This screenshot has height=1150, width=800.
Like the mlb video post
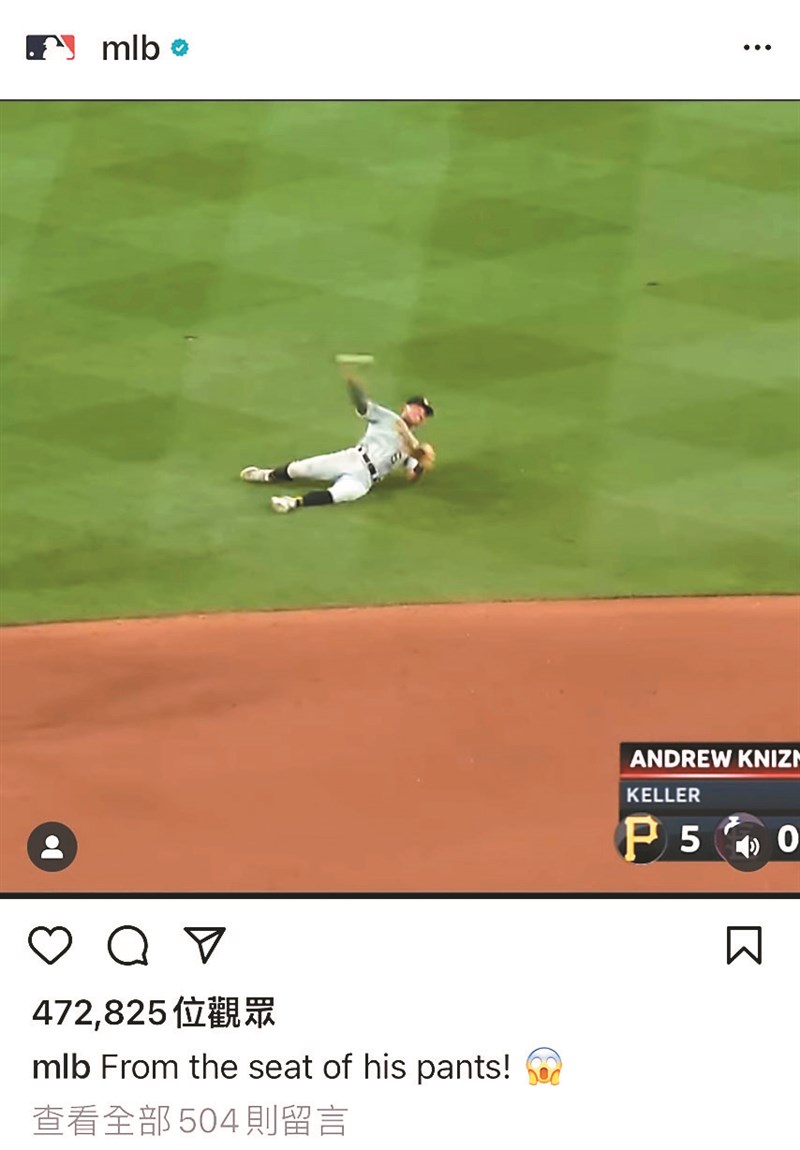(50, 945)
